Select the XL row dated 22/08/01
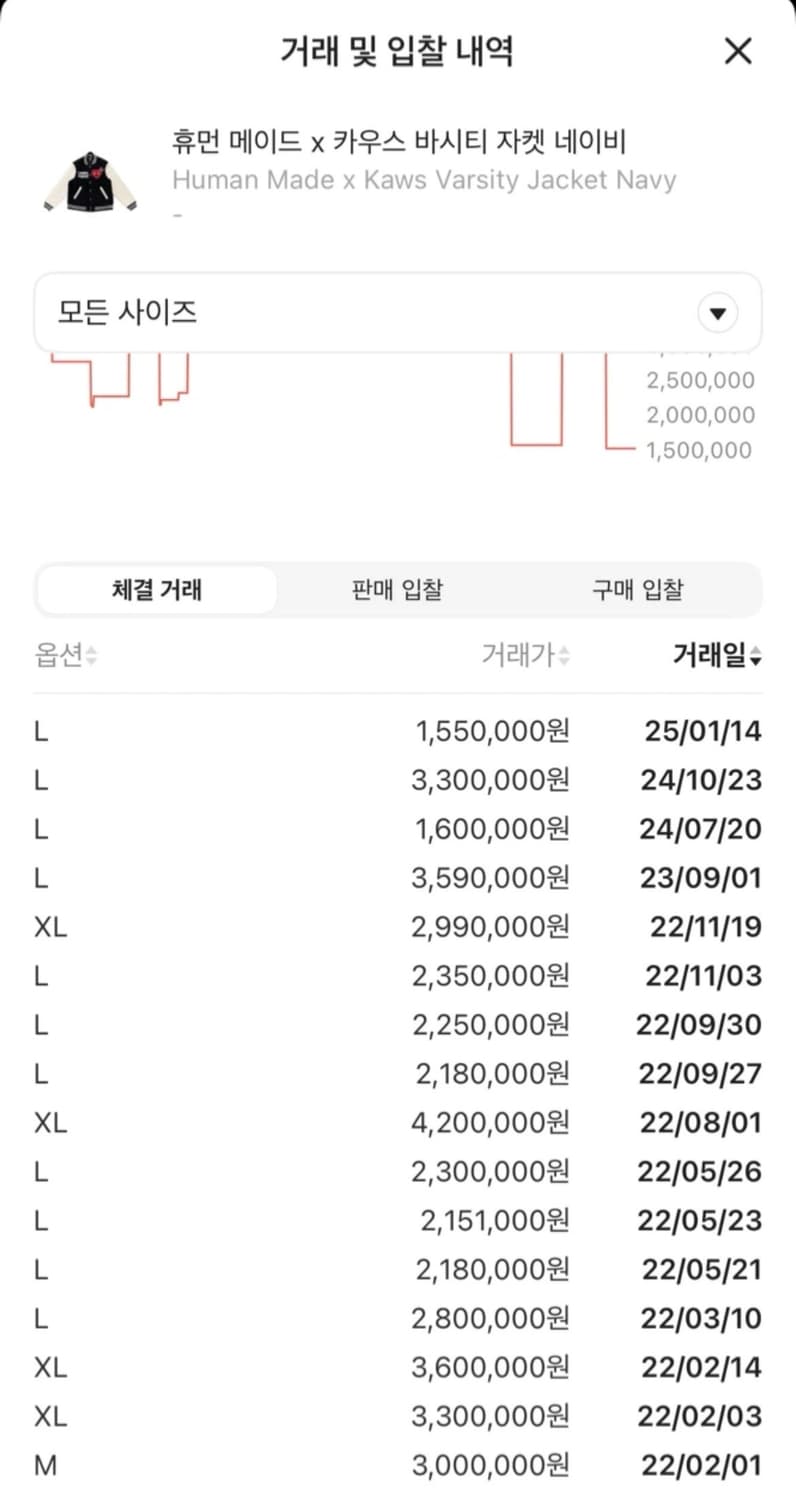The image size is (796, 1500). [398, 1122]
